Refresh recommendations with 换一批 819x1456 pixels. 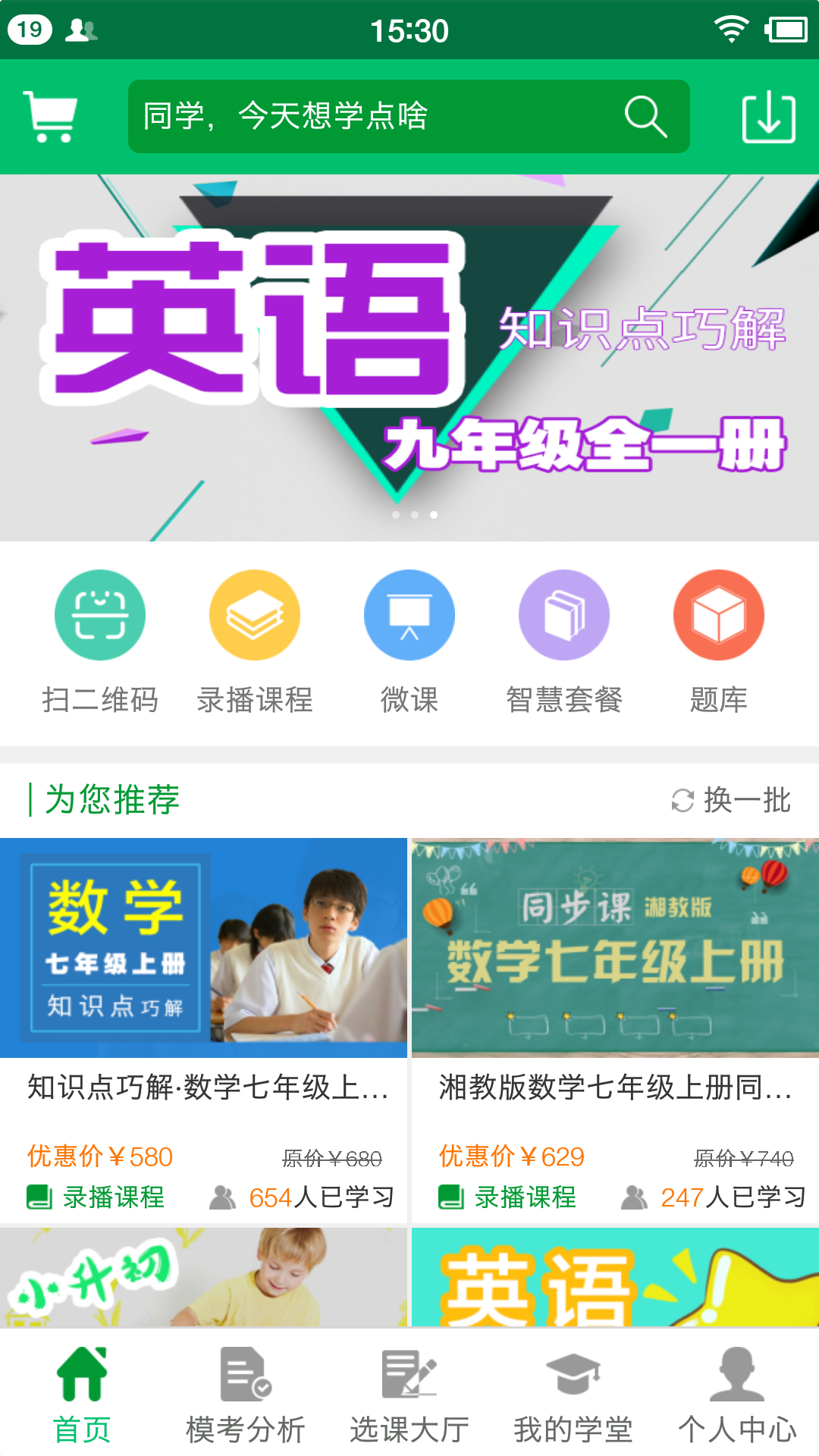click(x=732, y=800)
